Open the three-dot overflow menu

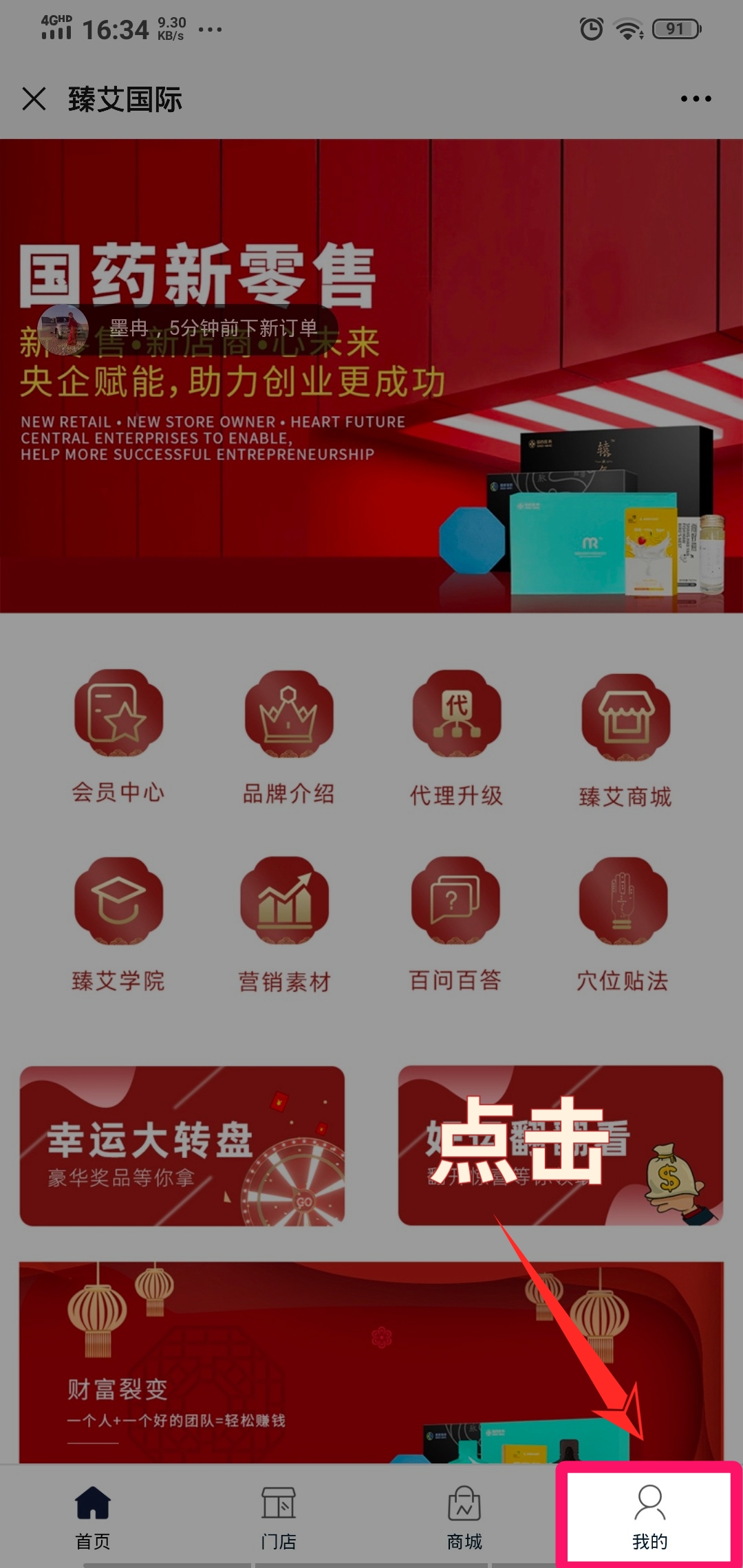(x=696, y=99)
